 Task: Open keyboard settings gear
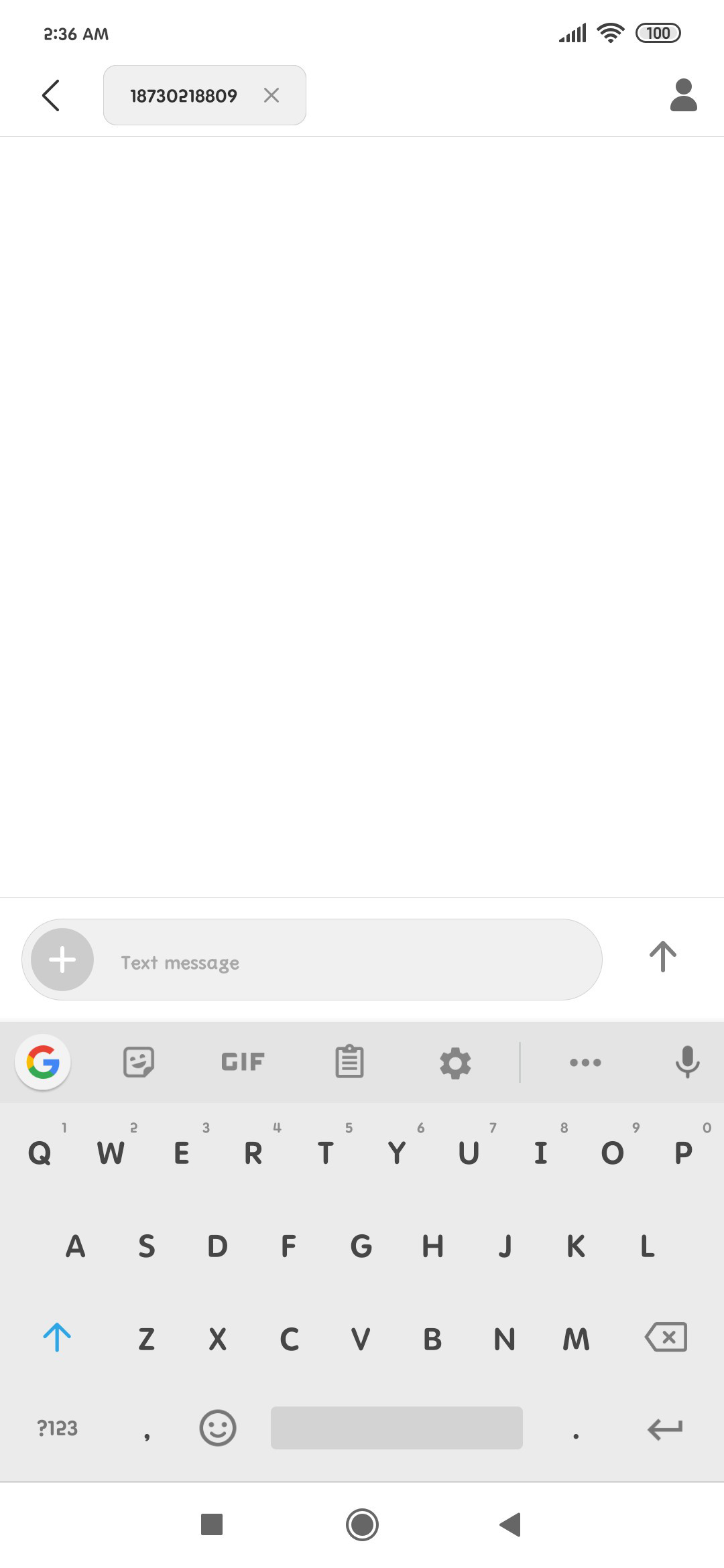coord(455,1063)
